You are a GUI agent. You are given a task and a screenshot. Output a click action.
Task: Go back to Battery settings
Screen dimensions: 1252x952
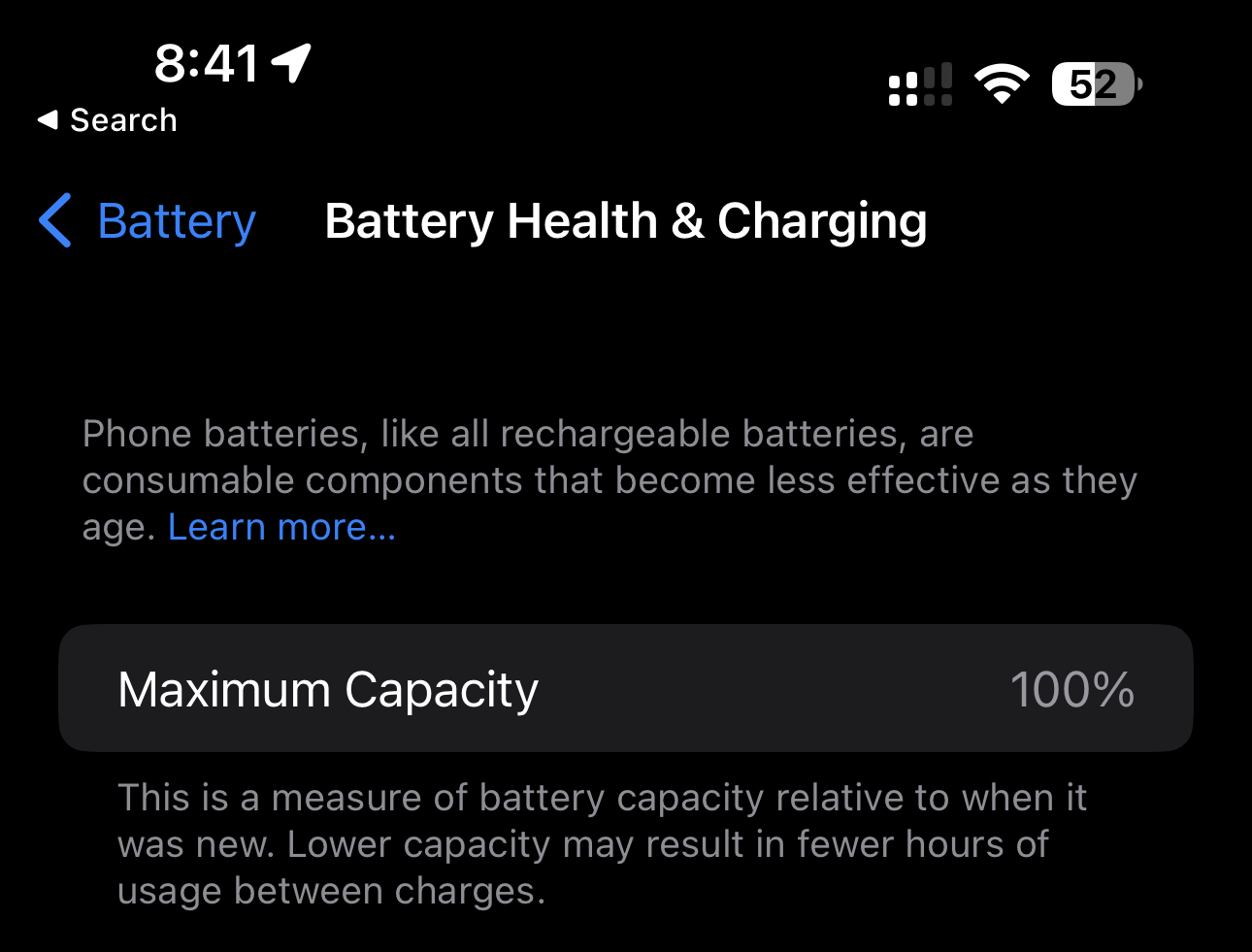tap(148, 221)
